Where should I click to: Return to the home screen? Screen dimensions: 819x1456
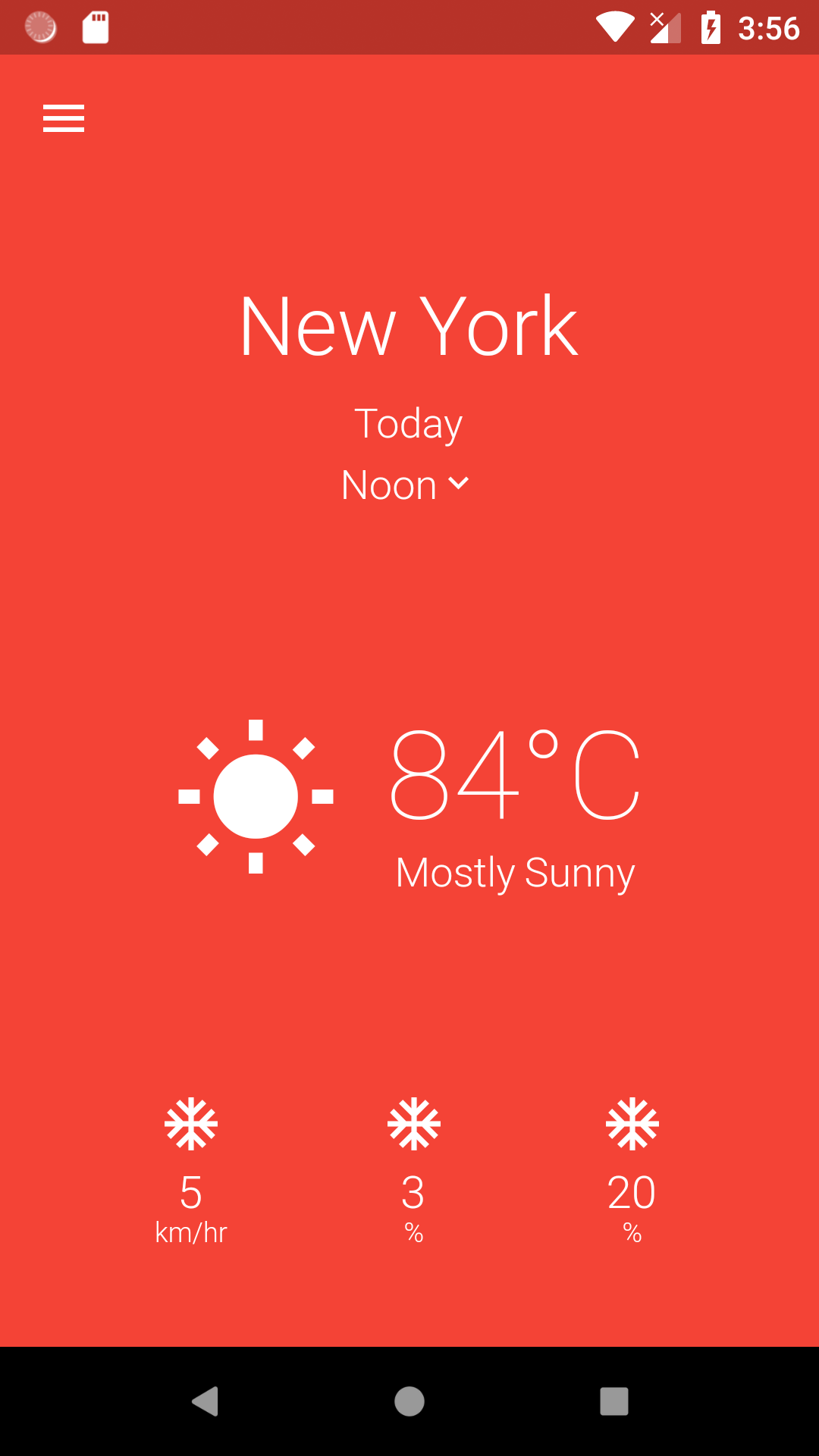coord(409,1401)
